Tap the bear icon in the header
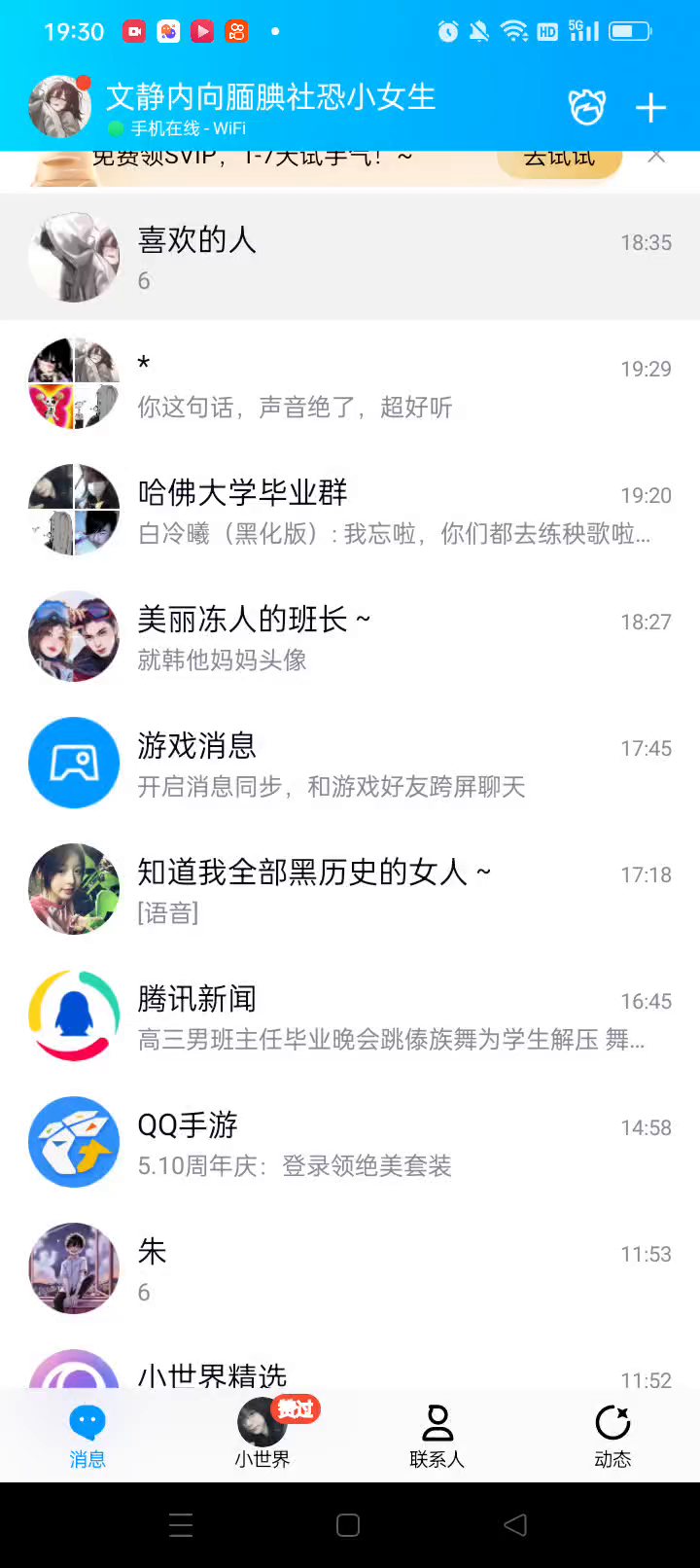700x1568 pixels. [x=587, y=107]
